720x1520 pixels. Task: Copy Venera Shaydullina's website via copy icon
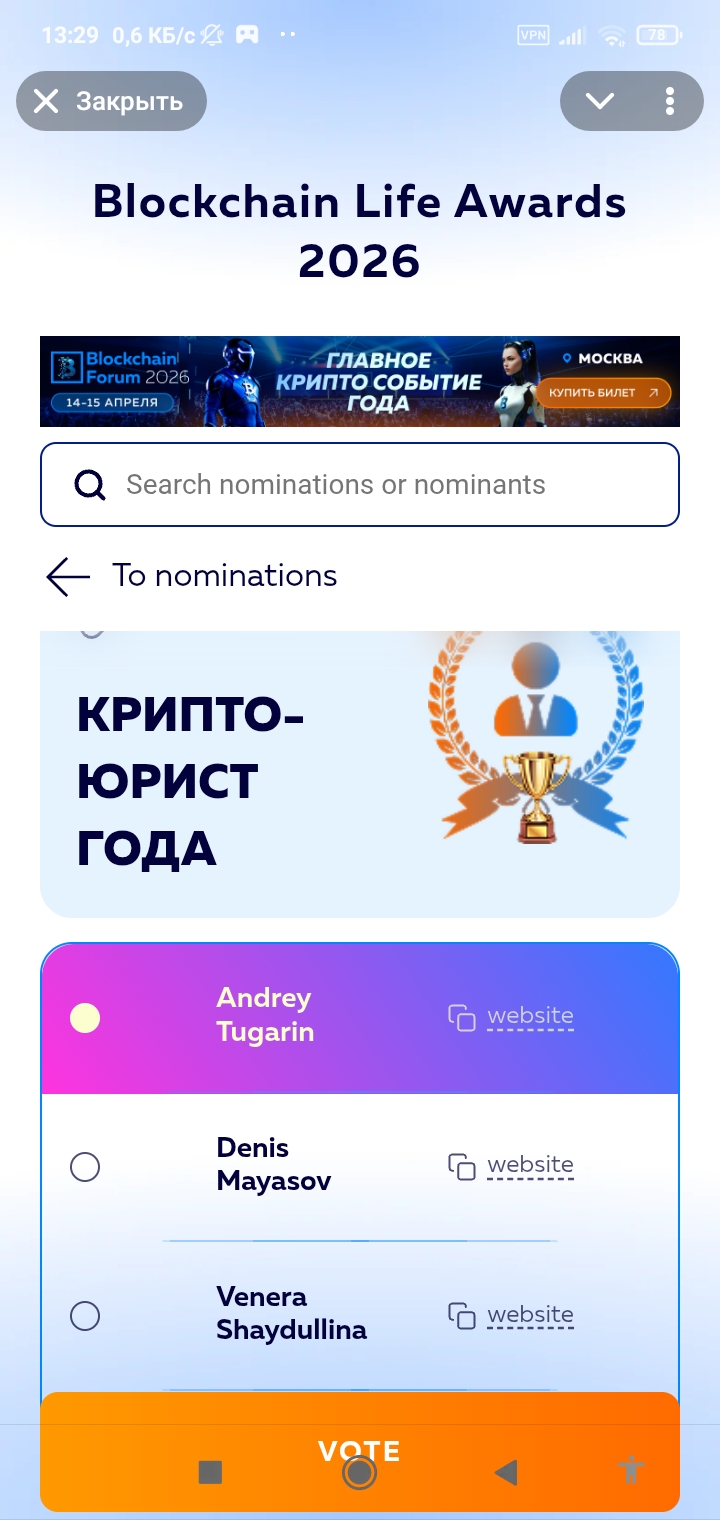pyautogui.click(x=461, y=1316)
